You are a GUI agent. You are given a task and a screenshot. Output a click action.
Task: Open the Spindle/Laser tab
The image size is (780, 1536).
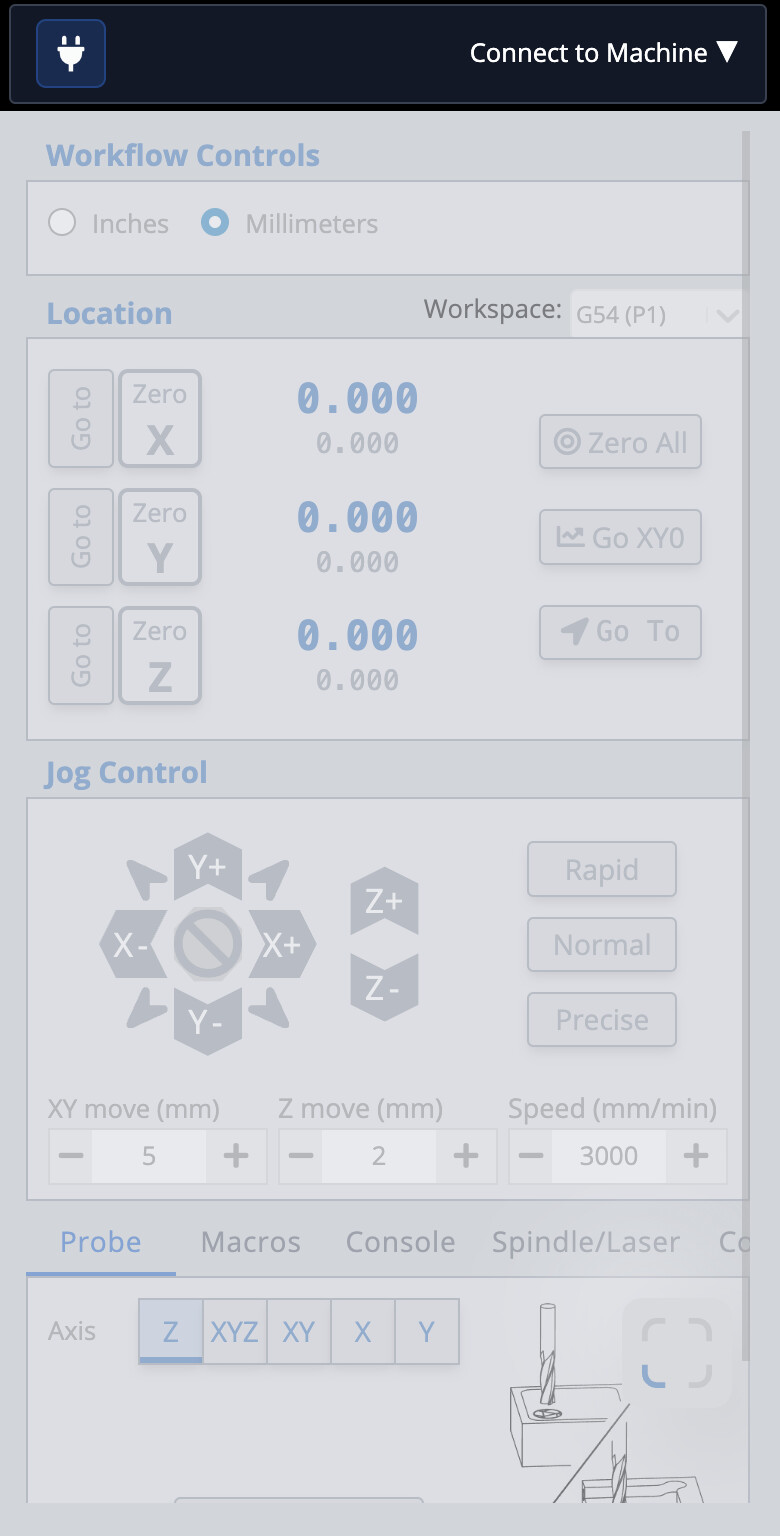coord(586,1242)
